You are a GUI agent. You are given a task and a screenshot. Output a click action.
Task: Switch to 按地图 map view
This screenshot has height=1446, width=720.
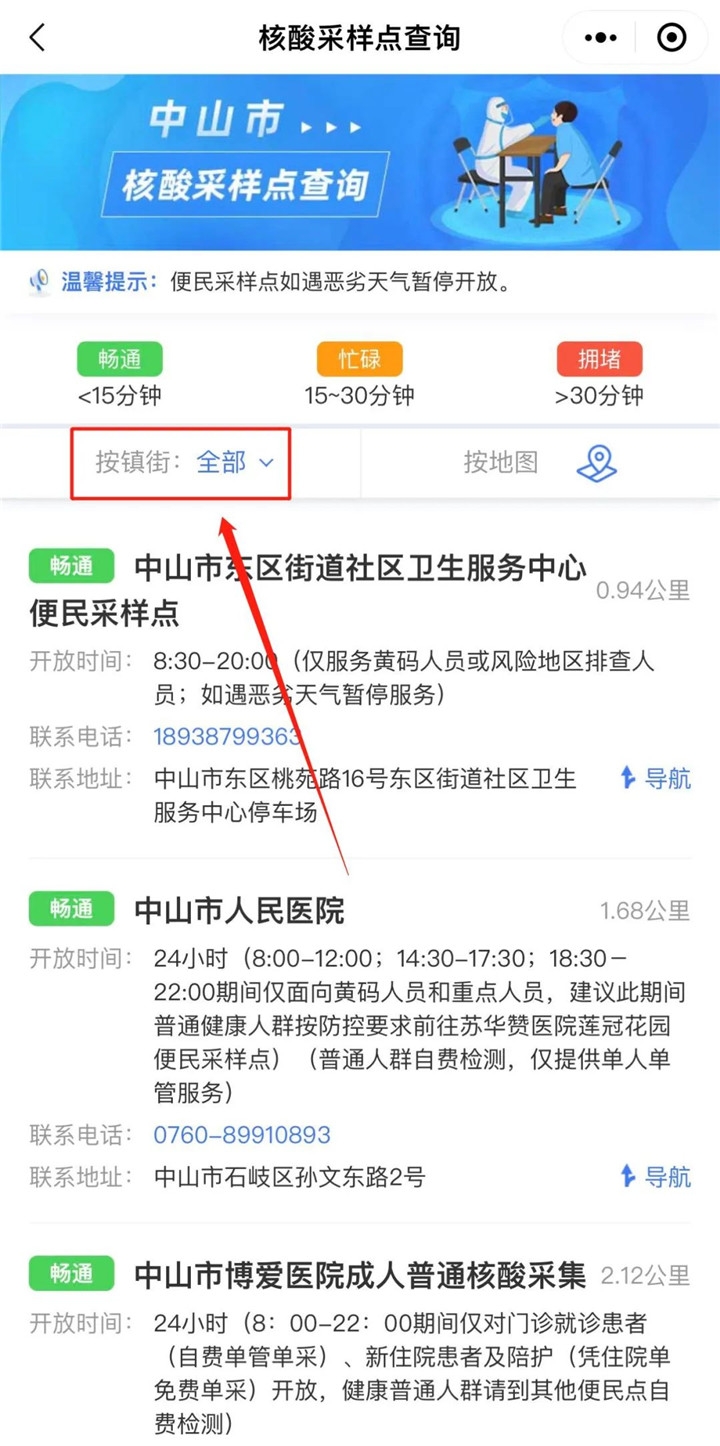540,462
